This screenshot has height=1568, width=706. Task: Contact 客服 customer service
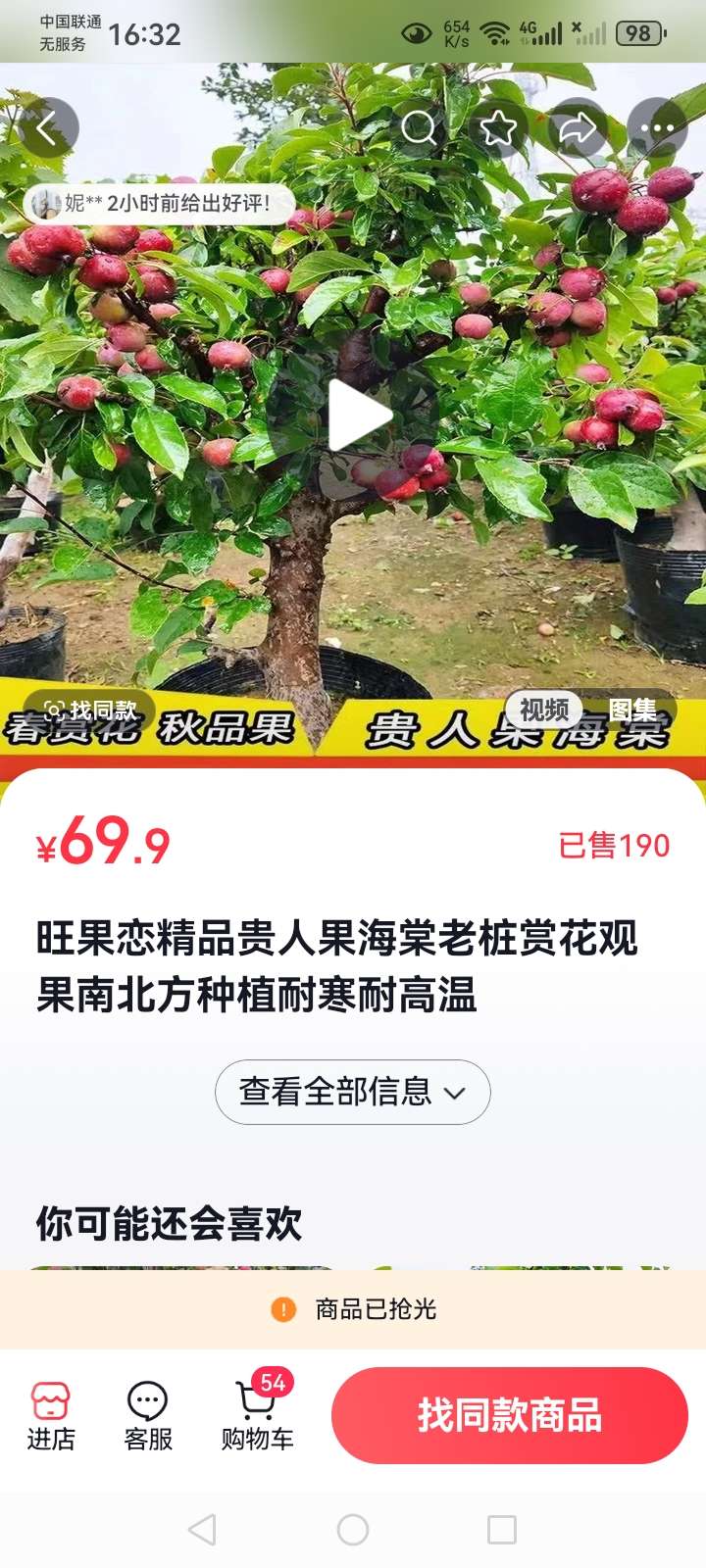148,1416
